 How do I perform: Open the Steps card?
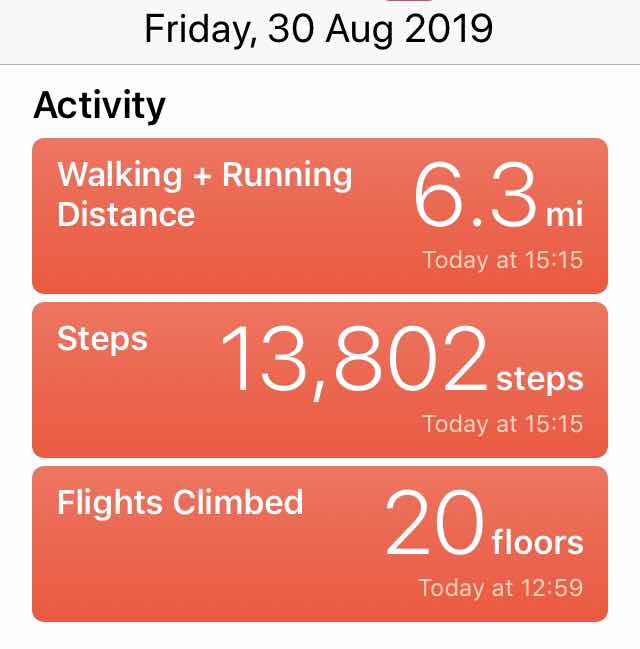tap(320, 380)
